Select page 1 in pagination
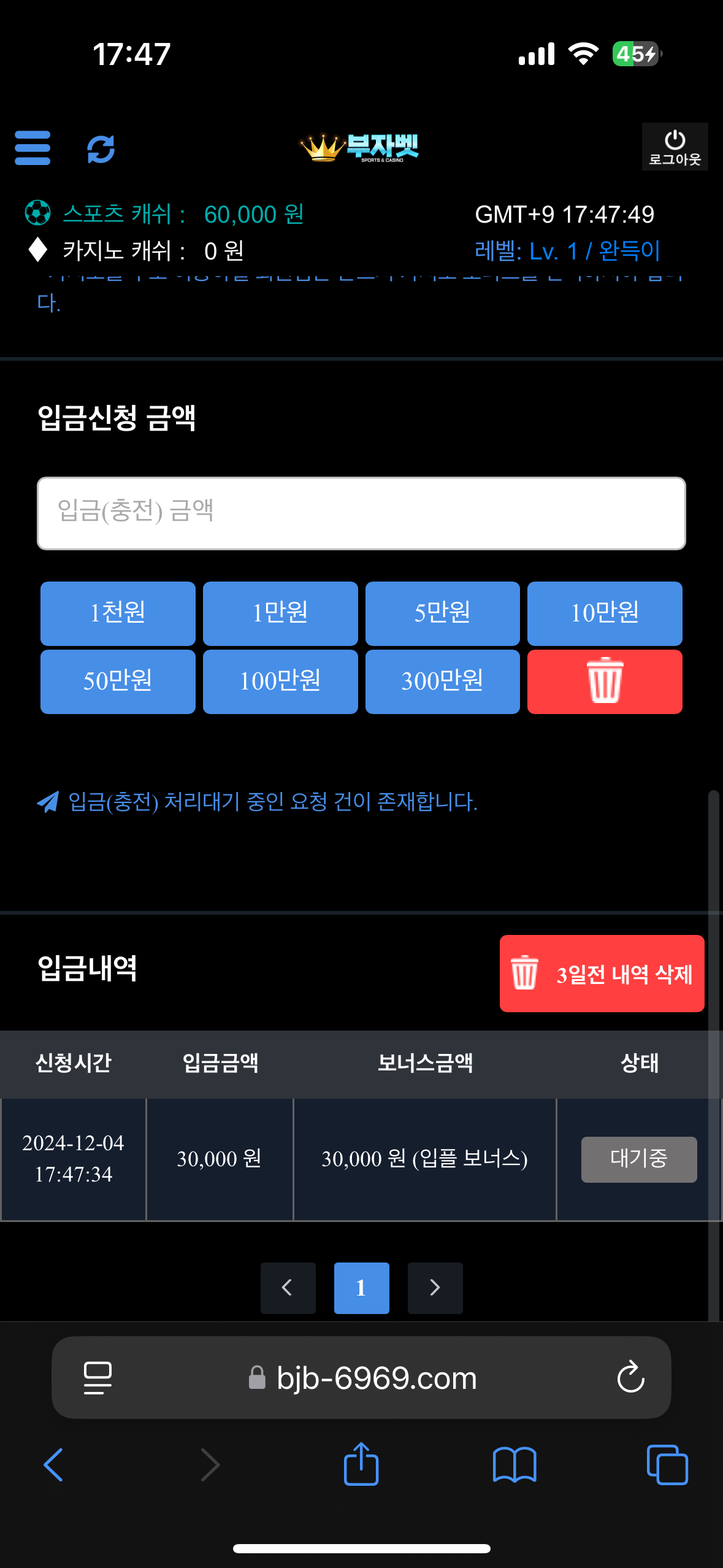The image size is (723, 1568). click(361, 1288)
